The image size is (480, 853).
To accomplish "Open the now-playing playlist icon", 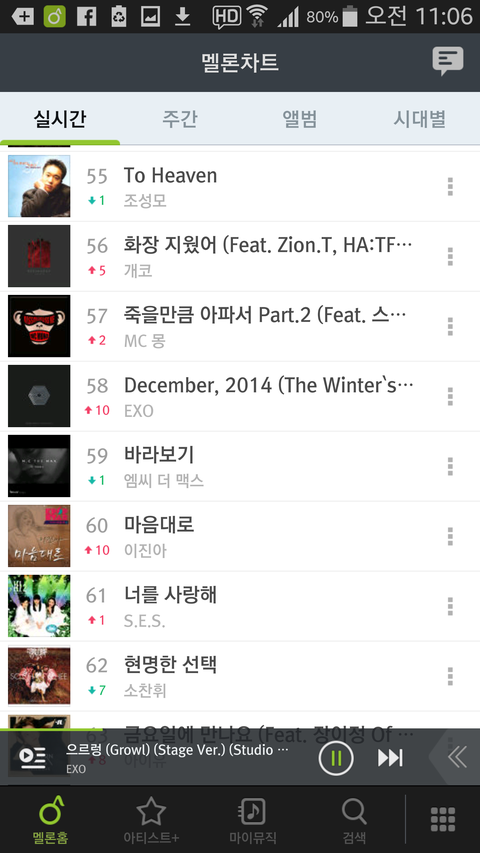I will pos(32,757).
